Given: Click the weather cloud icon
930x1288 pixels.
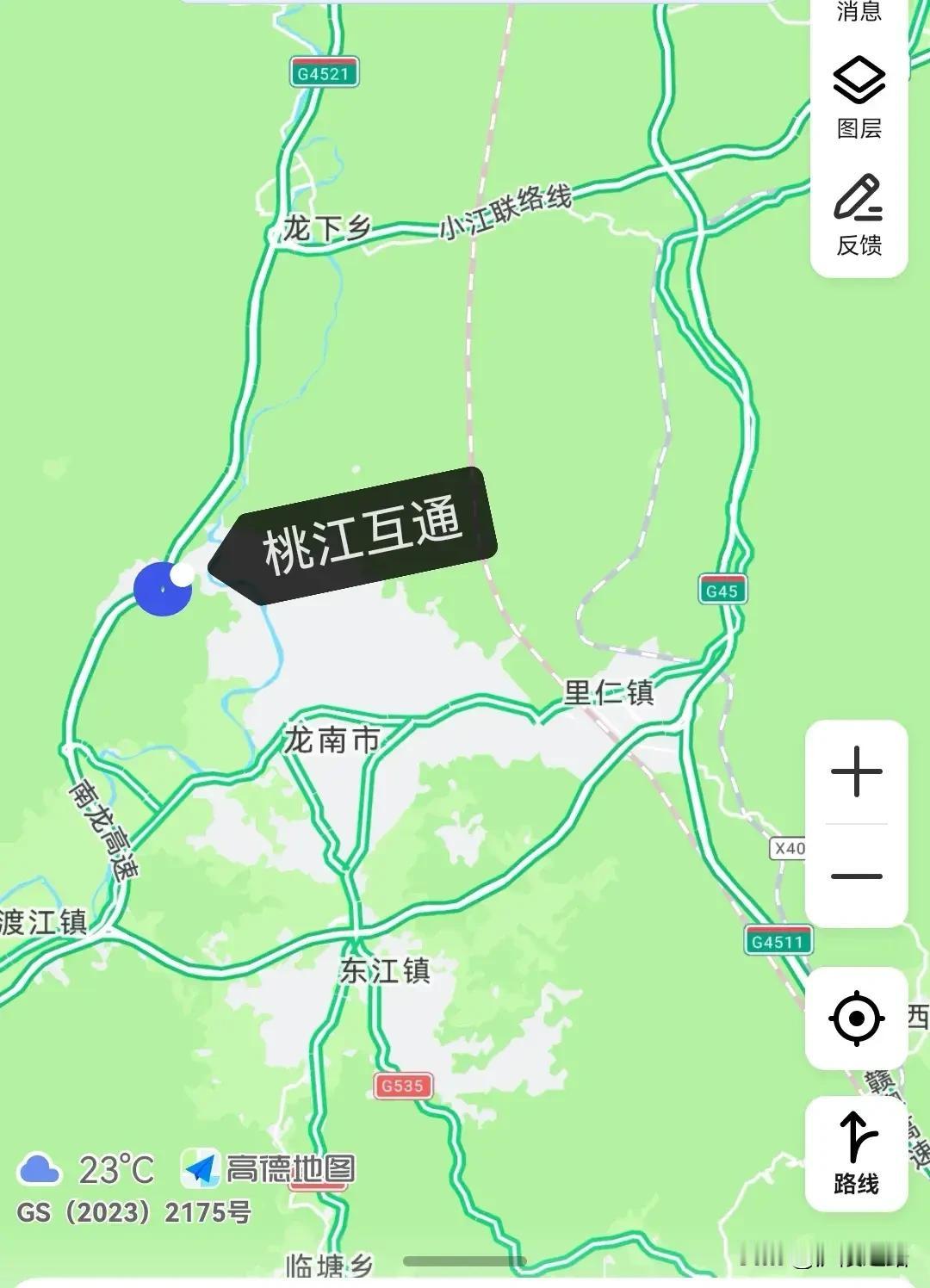Looking at the screenshot, I should (x=40, y=1168).
